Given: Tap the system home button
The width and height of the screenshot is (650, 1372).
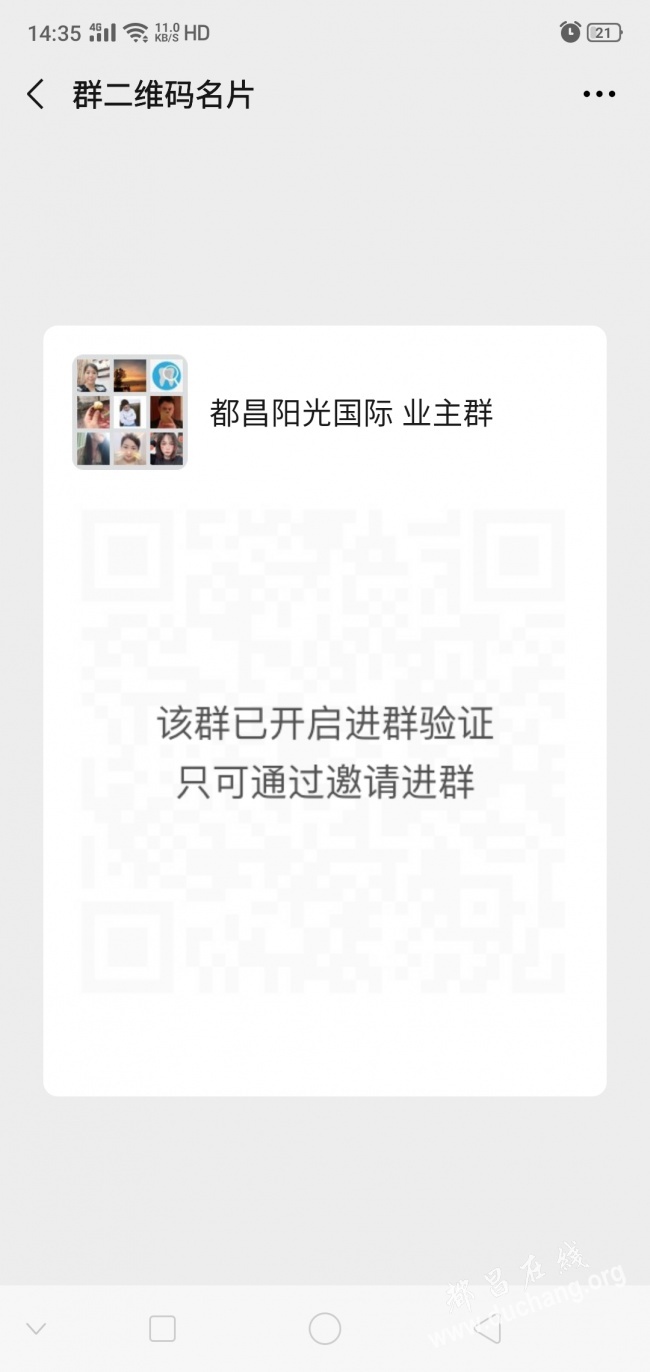Looking at the screenshot, I should [x=325, y=1328].
